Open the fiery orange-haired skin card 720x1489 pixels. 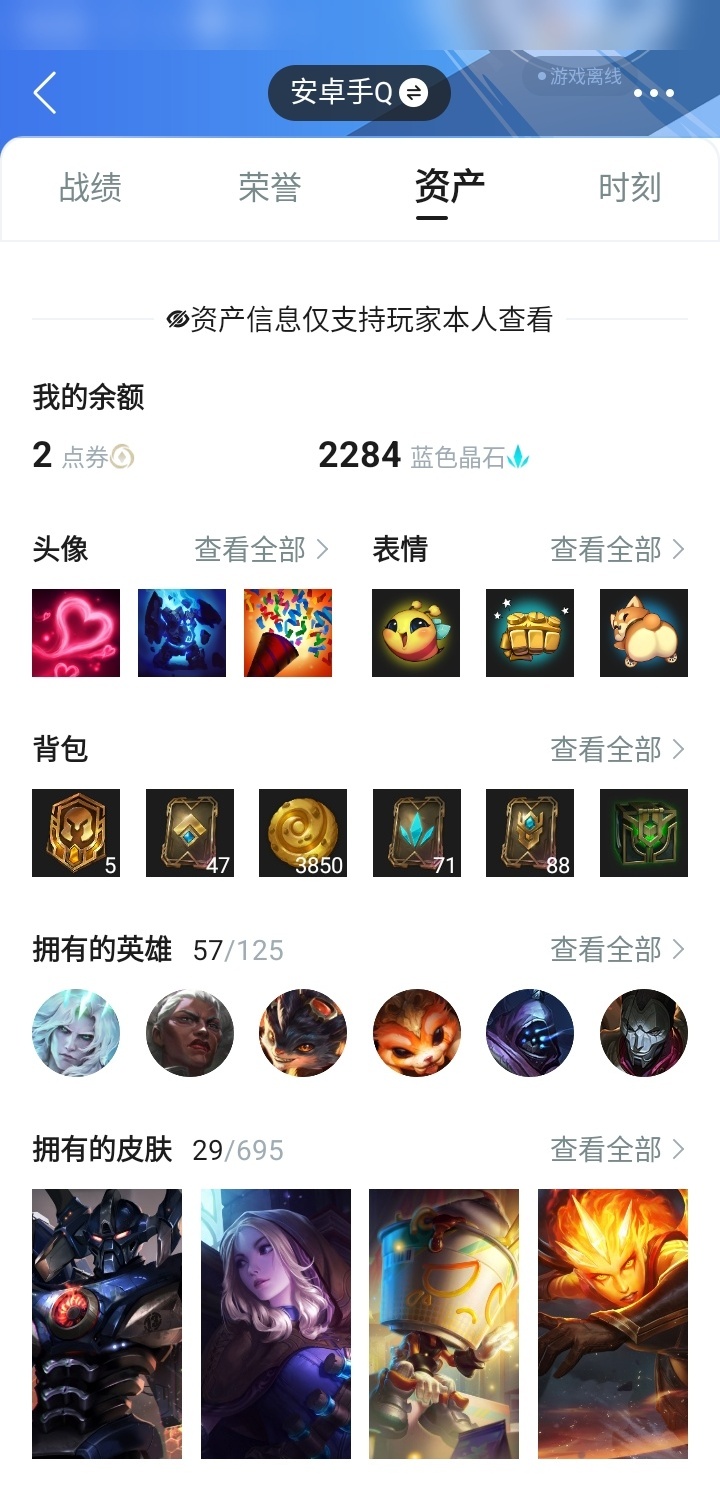[x=613, y=1324]
